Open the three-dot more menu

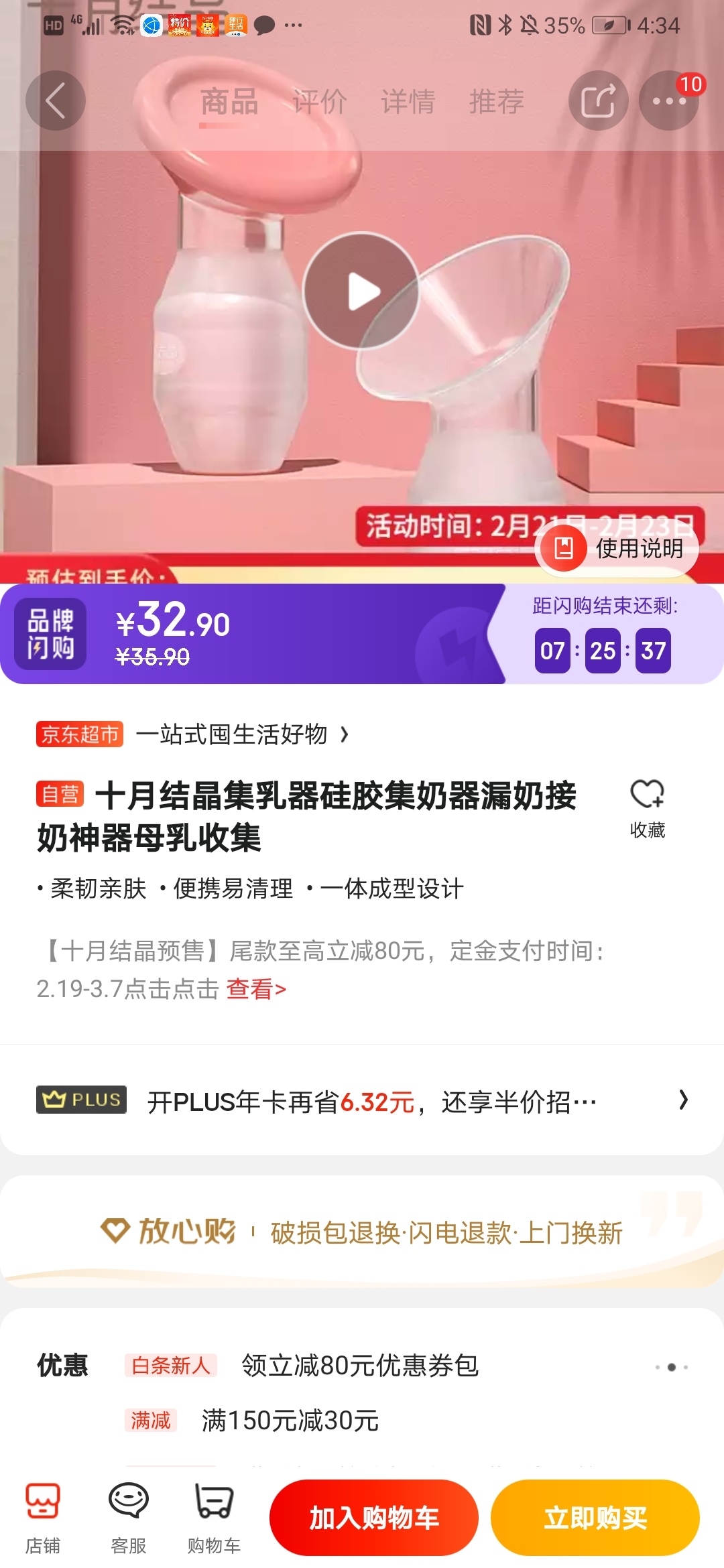click(669, 101)
